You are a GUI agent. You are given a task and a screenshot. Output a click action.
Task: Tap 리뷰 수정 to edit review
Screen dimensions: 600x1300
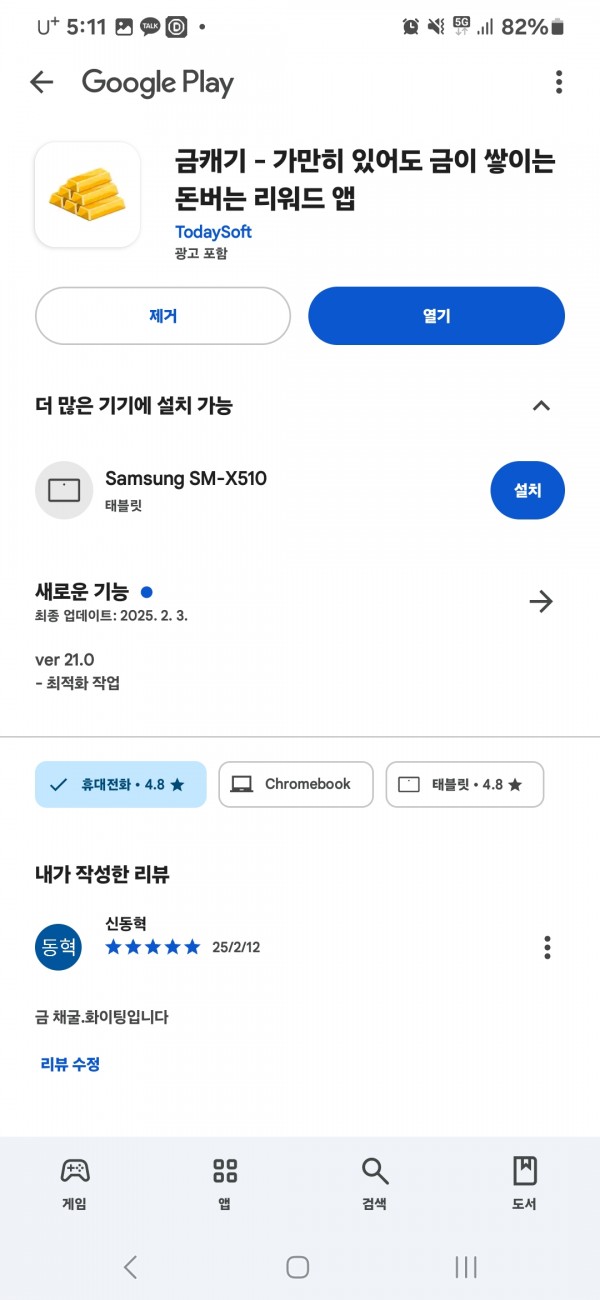coord(70,1064)
